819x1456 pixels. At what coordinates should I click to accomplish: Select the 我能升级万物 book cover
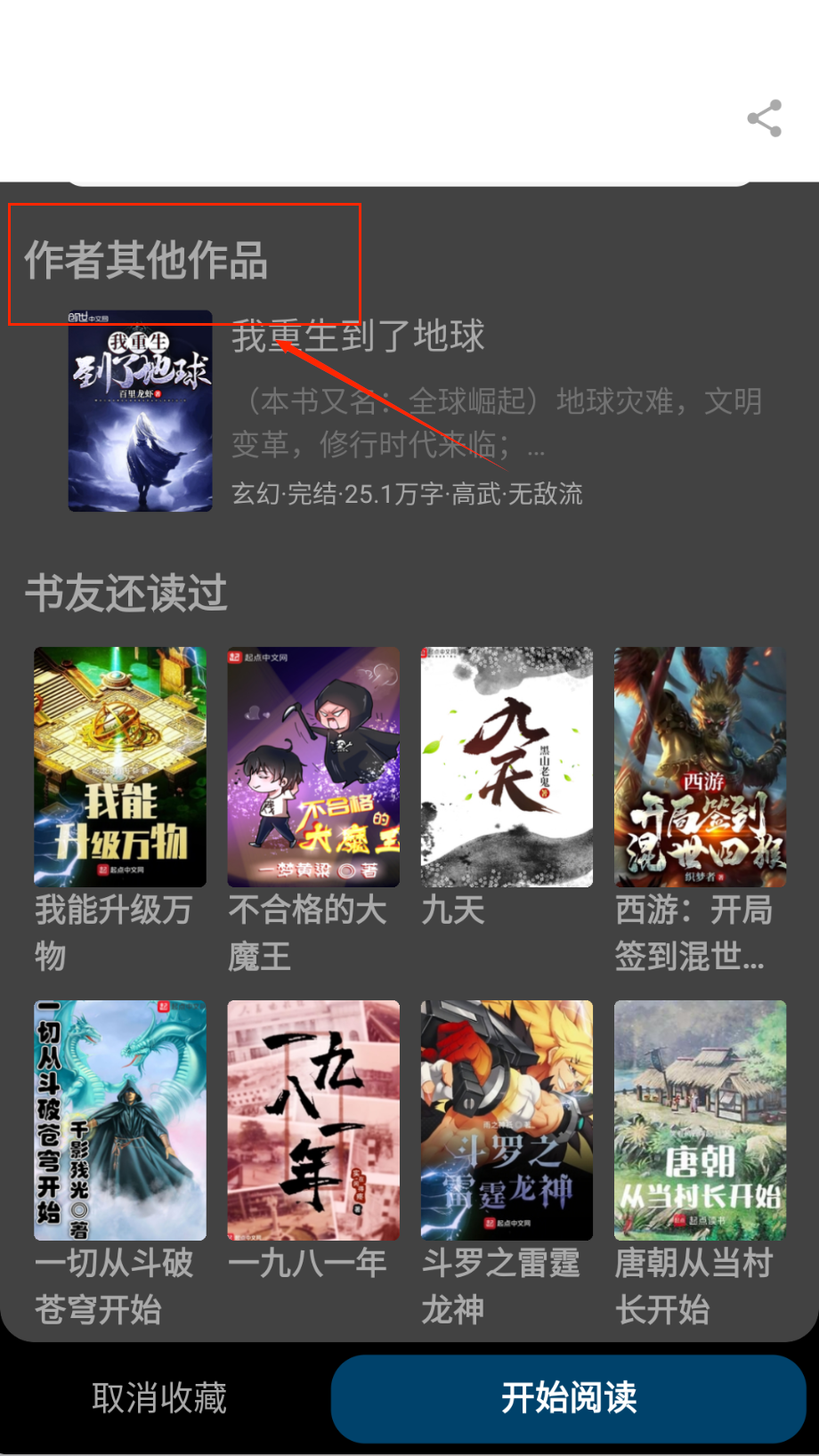click(120, 765)
